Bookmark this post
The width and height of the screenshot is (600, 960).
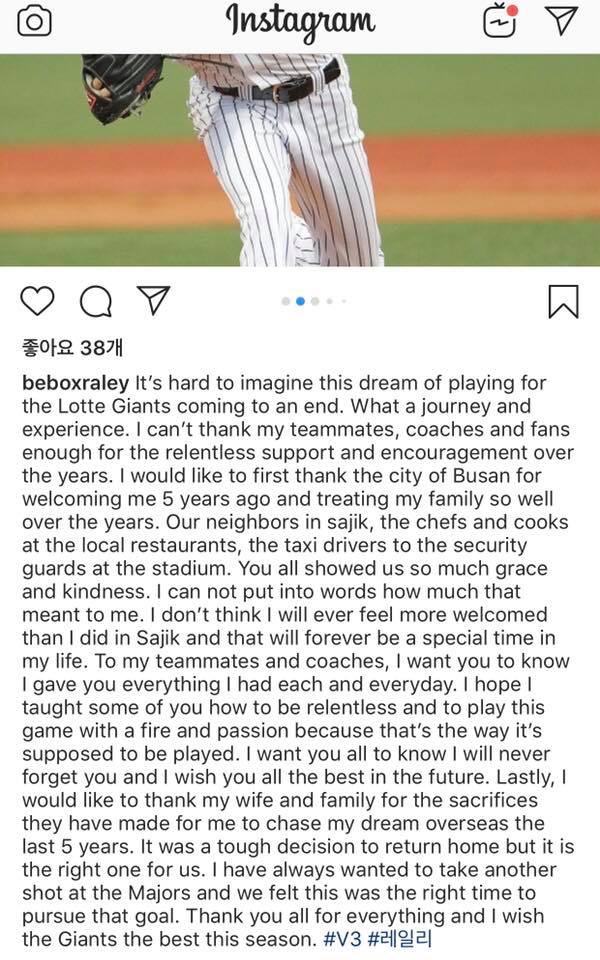(x=563, y=300)
